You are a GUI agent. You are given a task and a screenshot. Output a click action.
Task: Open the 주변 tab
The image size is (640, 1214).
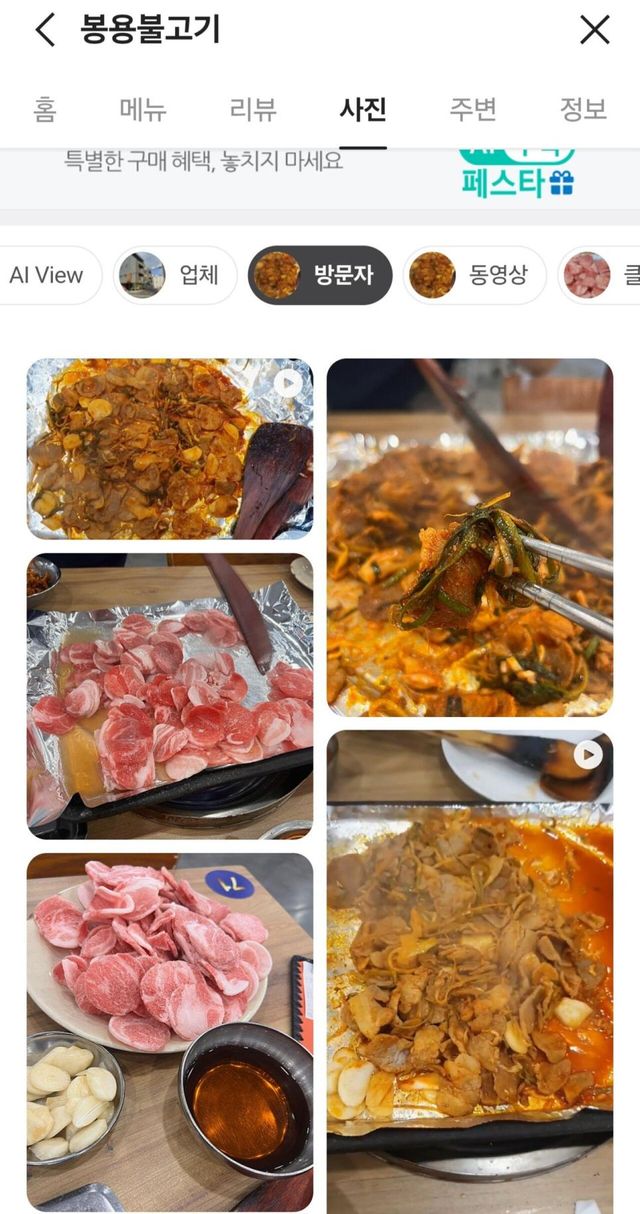tap(473, 109)
